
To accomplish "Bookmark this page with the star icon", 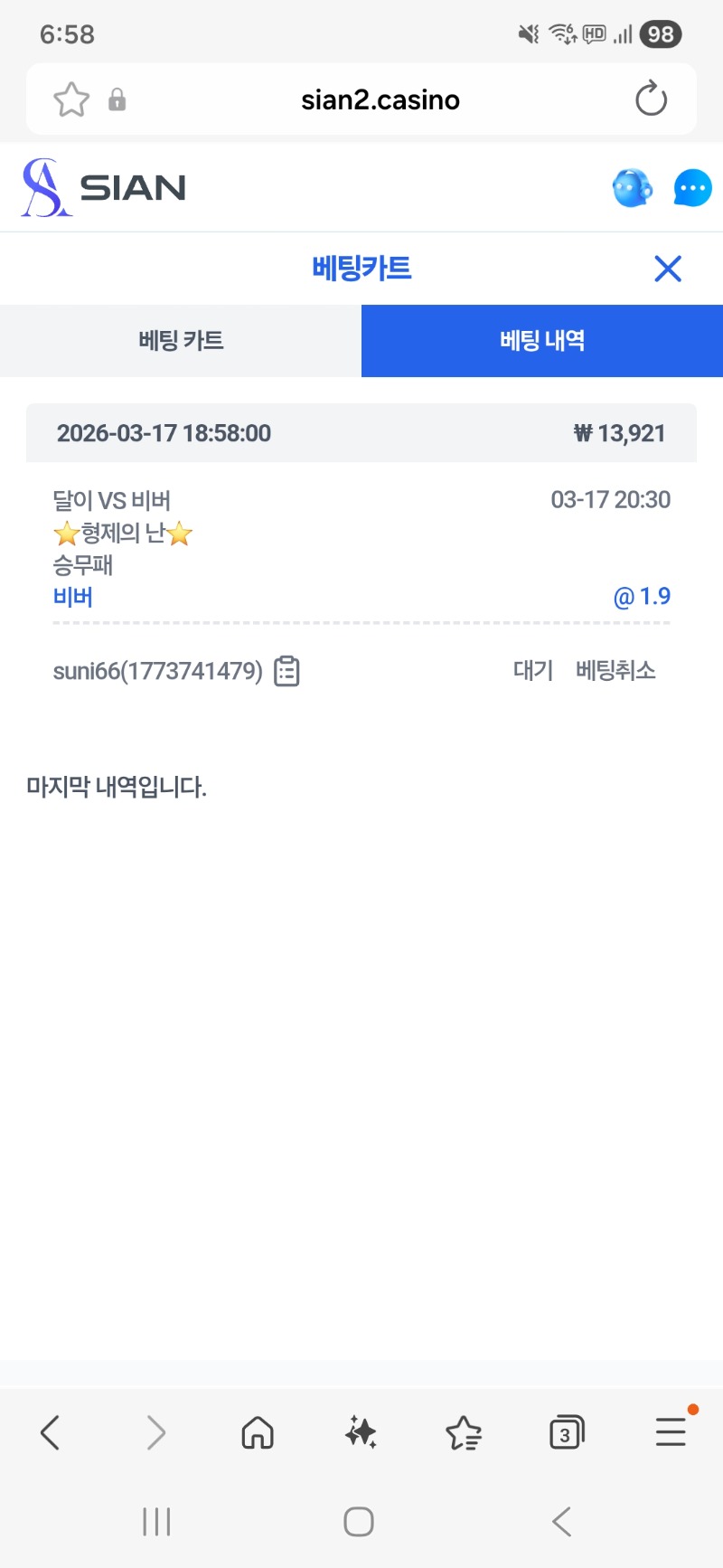I will coord(71,99).
